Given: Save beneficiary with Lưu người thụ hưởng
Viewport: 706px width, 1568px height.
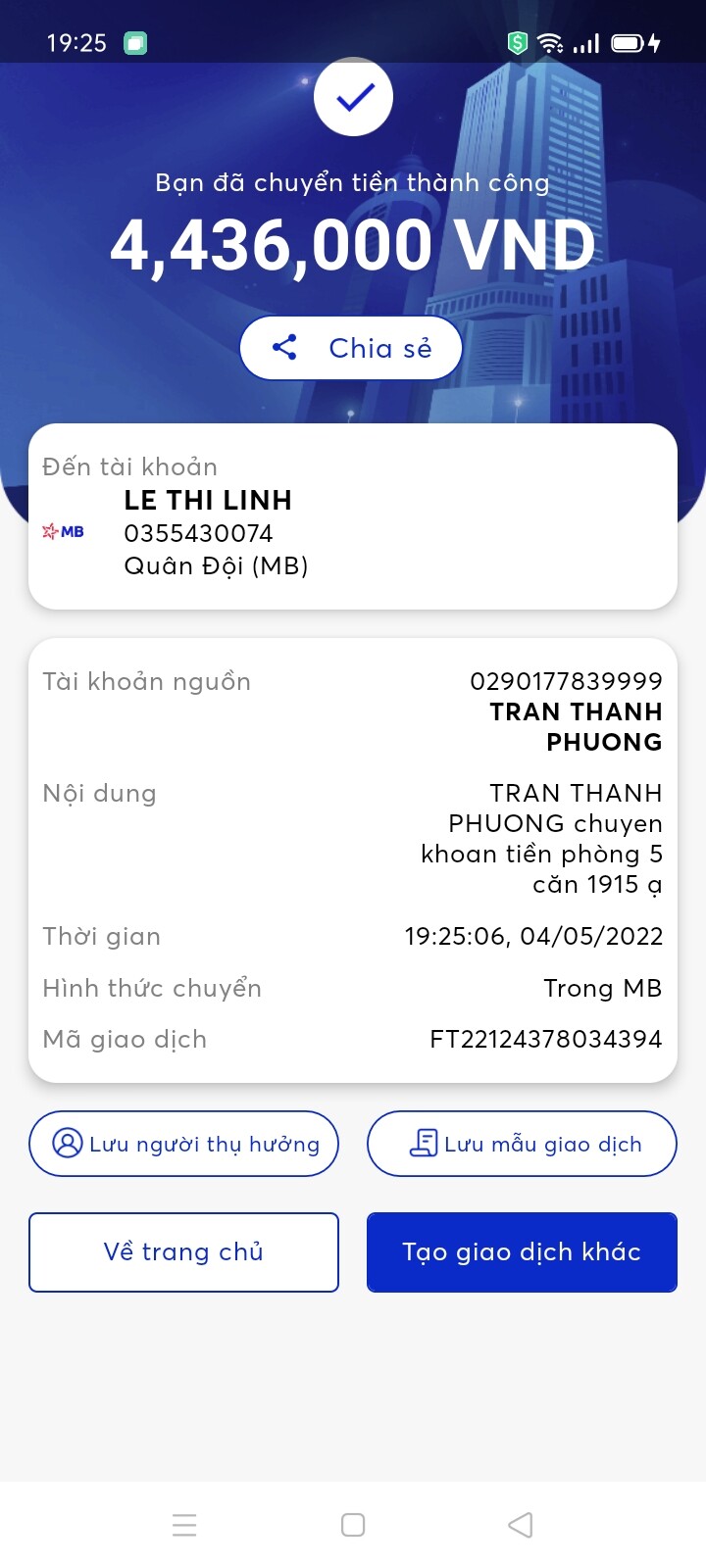Looking at the screenshot, I should point(183,1144).
